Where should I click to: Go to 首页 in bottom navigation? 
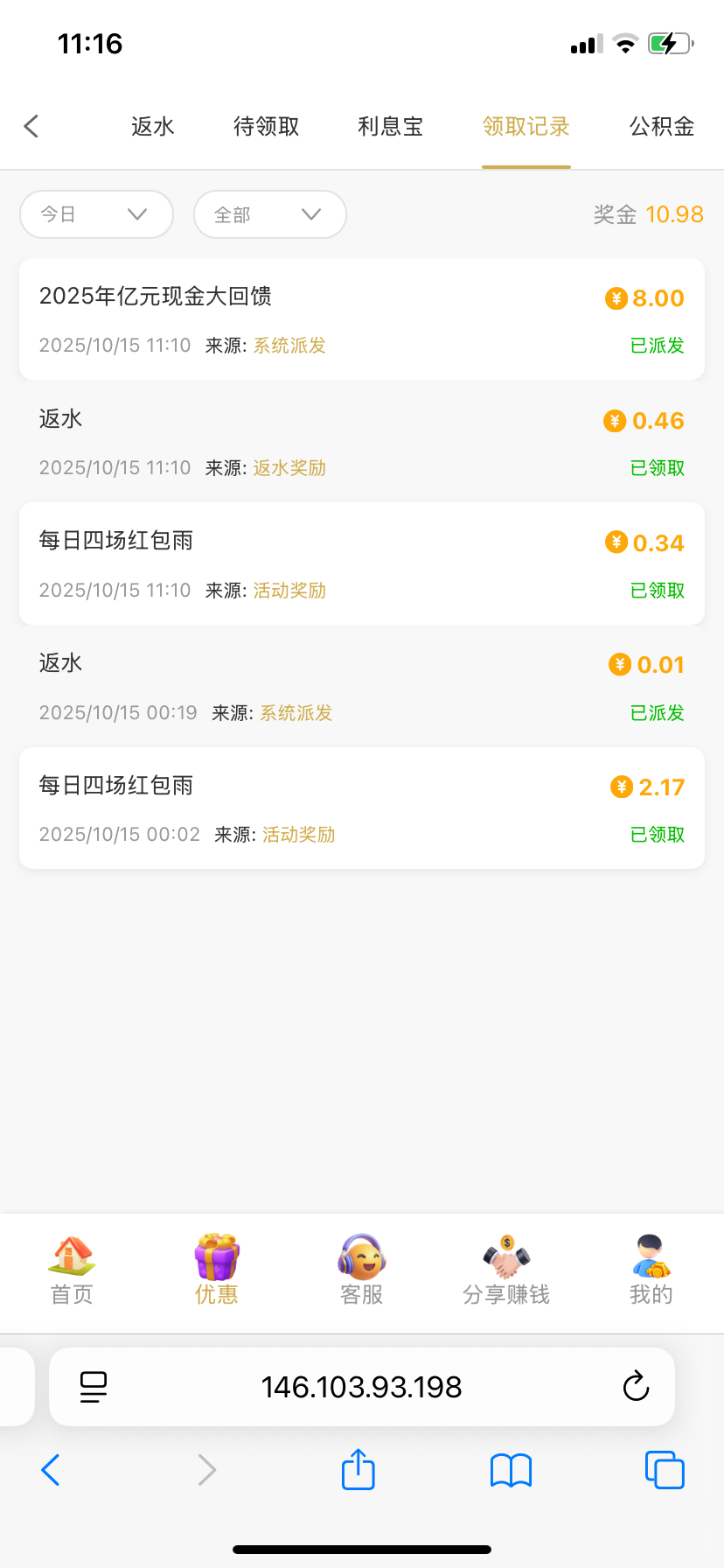click(x=72, y=1270)
